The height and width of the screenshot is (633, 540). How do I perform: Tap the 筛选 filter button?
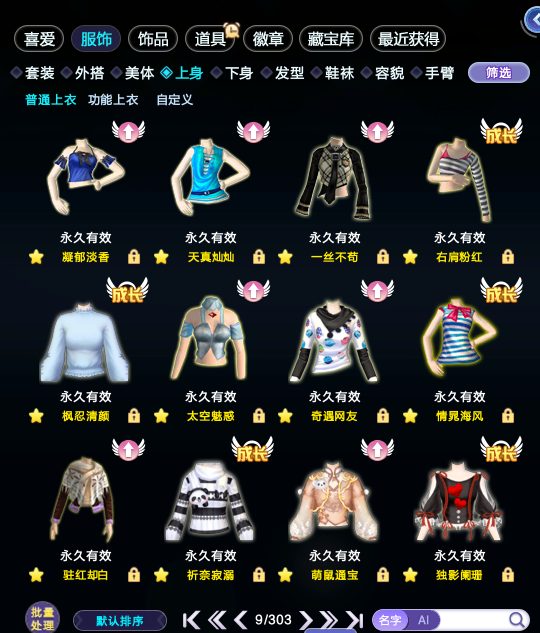tap(499, 73)
